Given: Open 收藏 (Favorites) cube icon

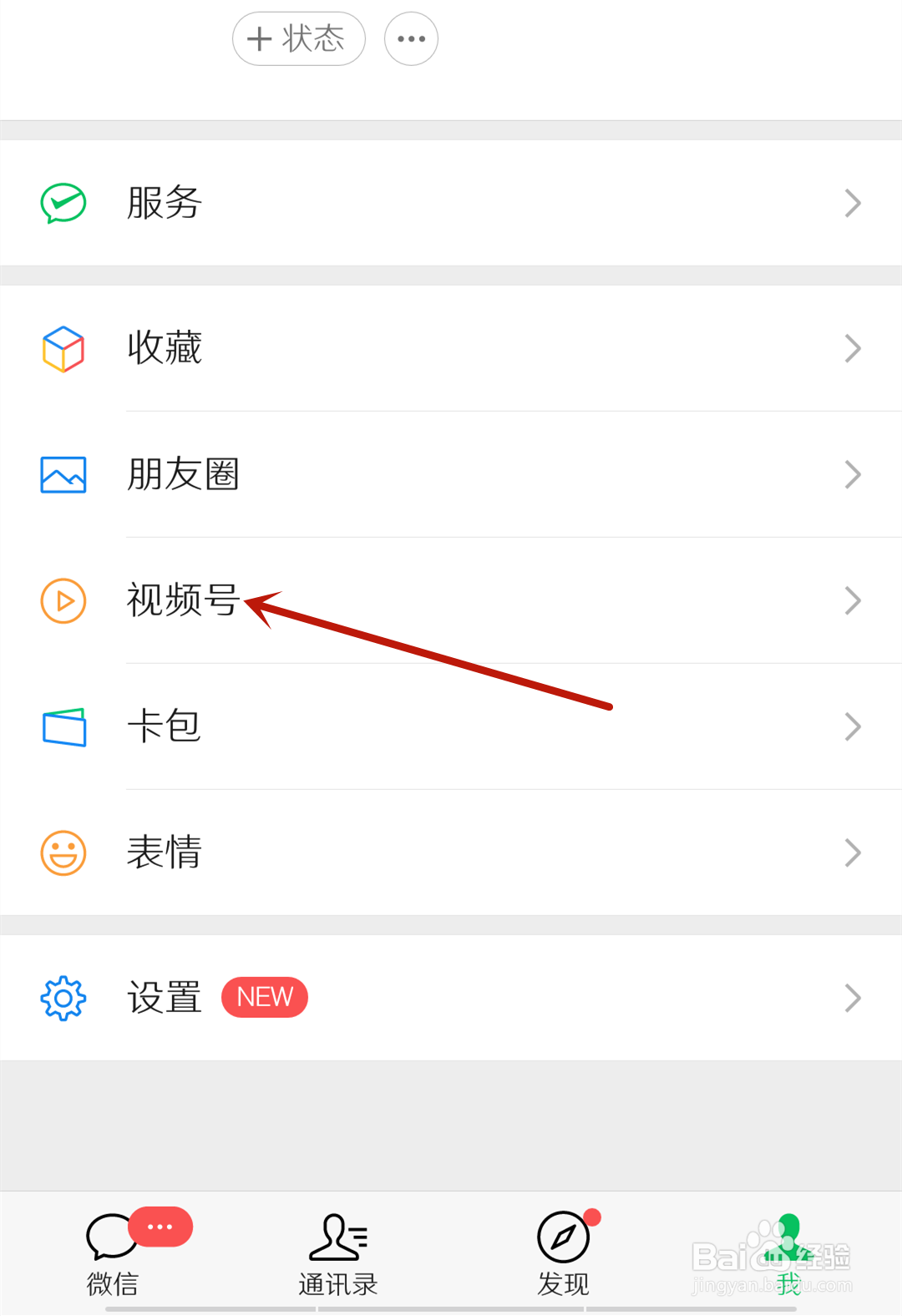Looking at the screenshot, I should (x=62, y=349).
